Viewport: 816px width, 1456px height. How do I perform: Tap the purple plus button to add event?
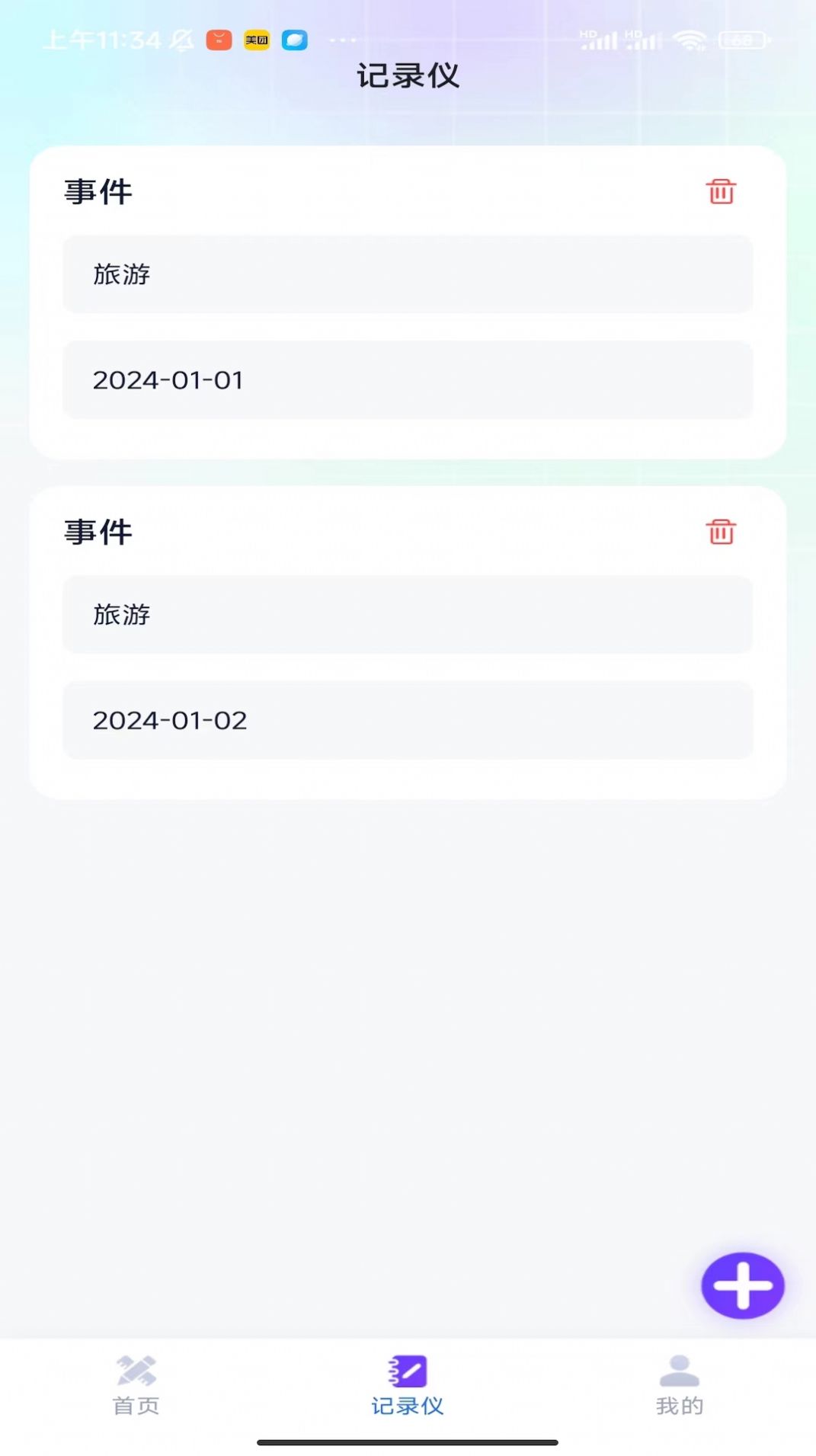point(742,1285)
